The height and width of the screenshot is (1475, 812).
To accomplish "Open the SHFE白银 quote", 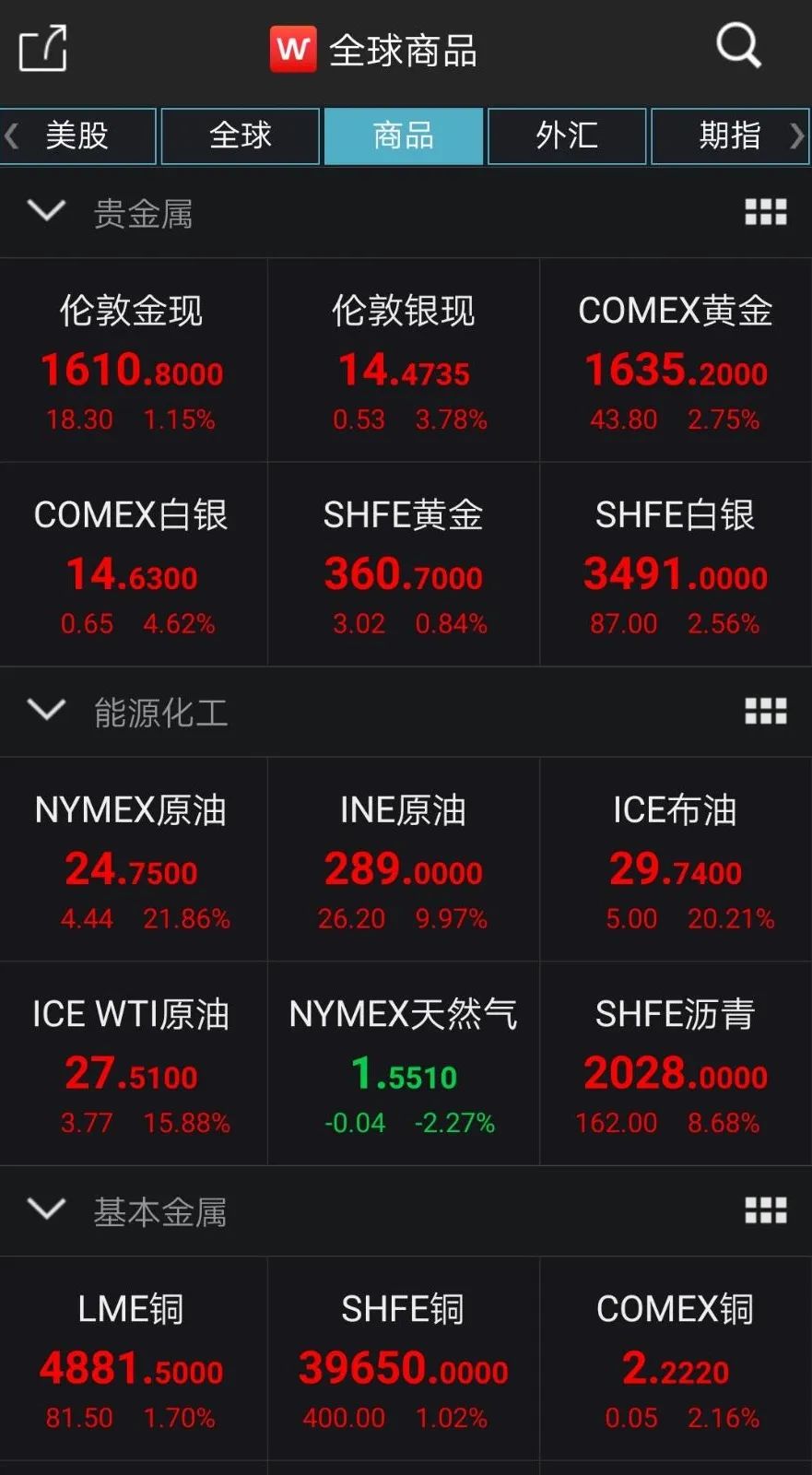I will (676, 564).
